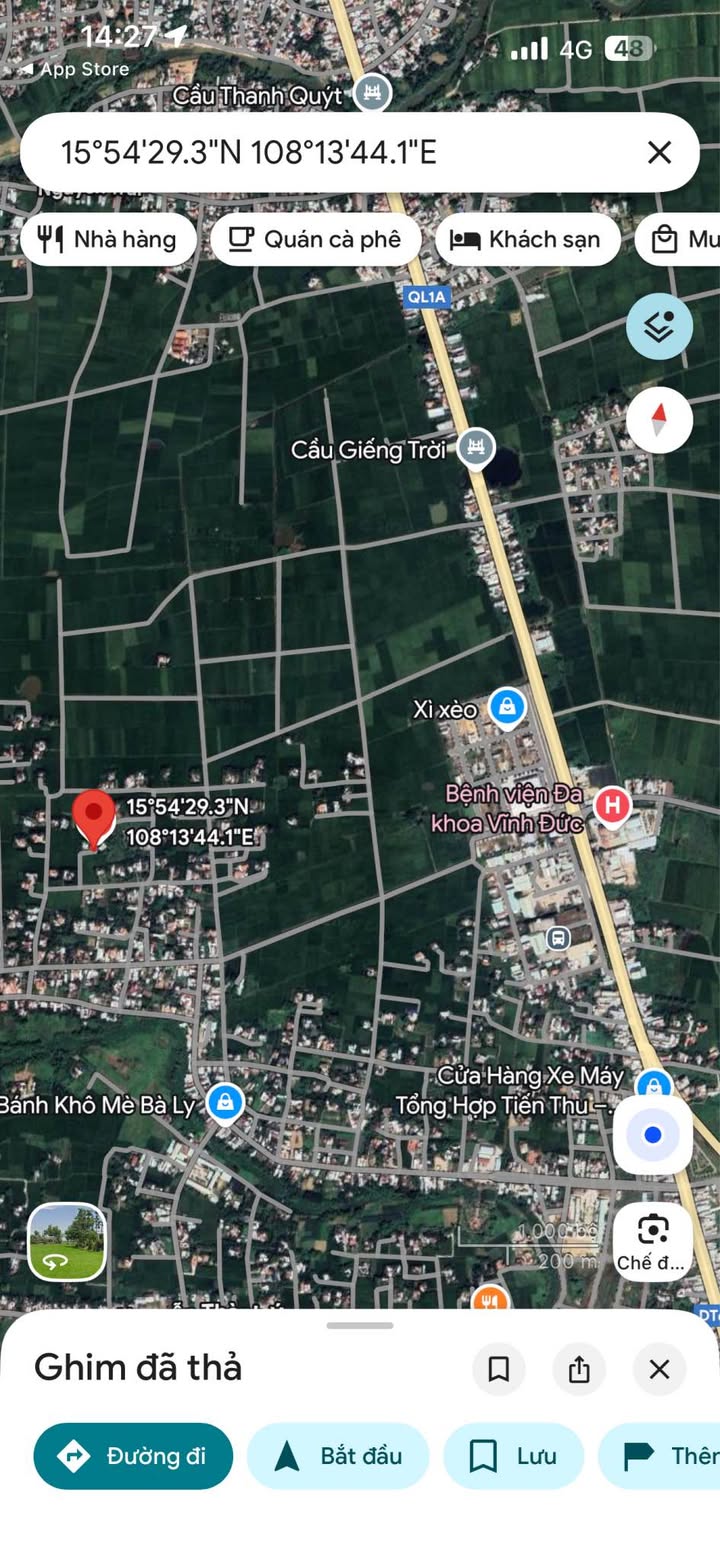
Task: Tap the Lưu button
Action: 513,1456
